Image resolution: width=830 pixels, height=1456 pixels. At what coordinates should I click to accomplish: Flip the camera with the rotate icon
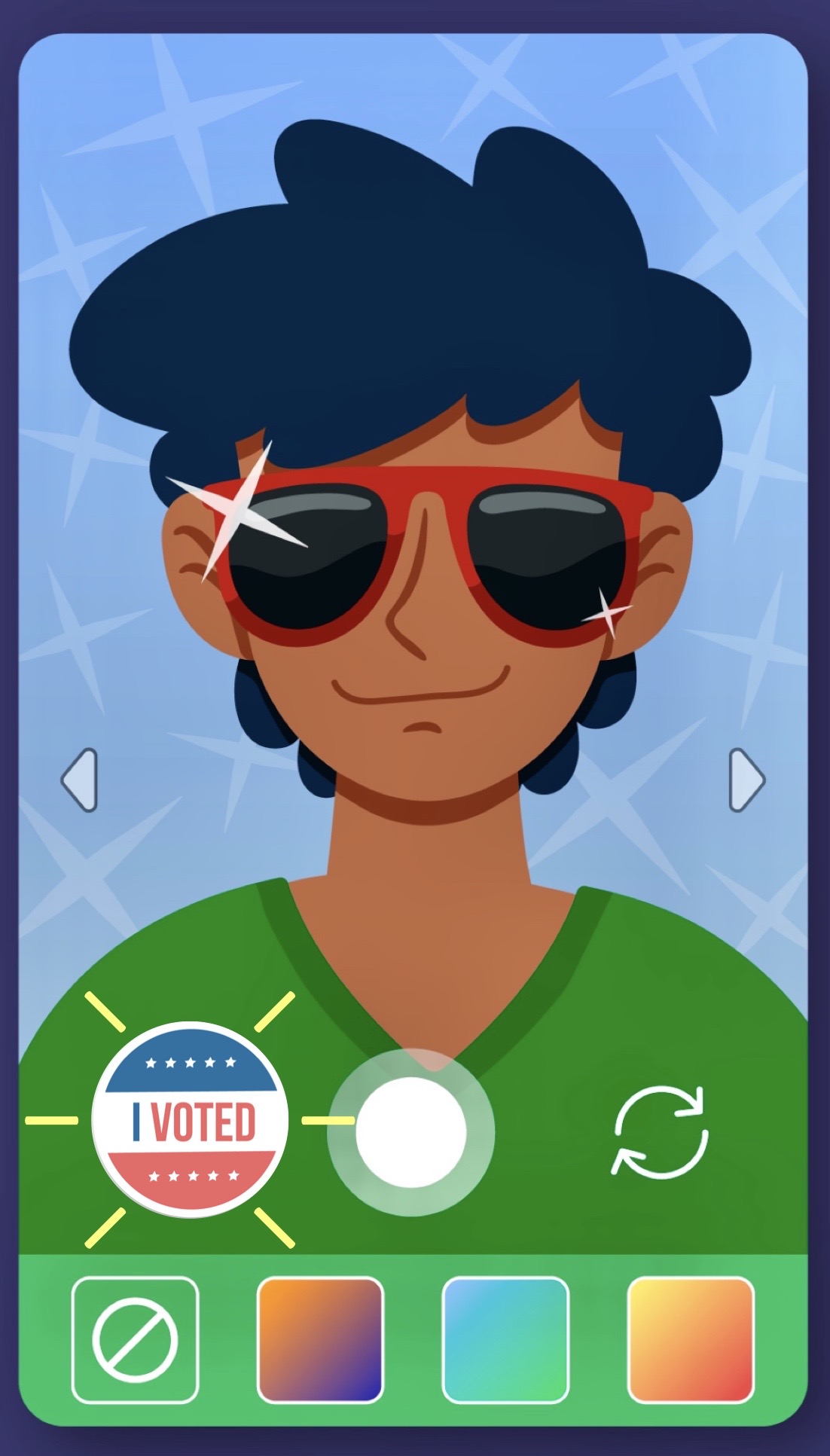pos(661,1131)
